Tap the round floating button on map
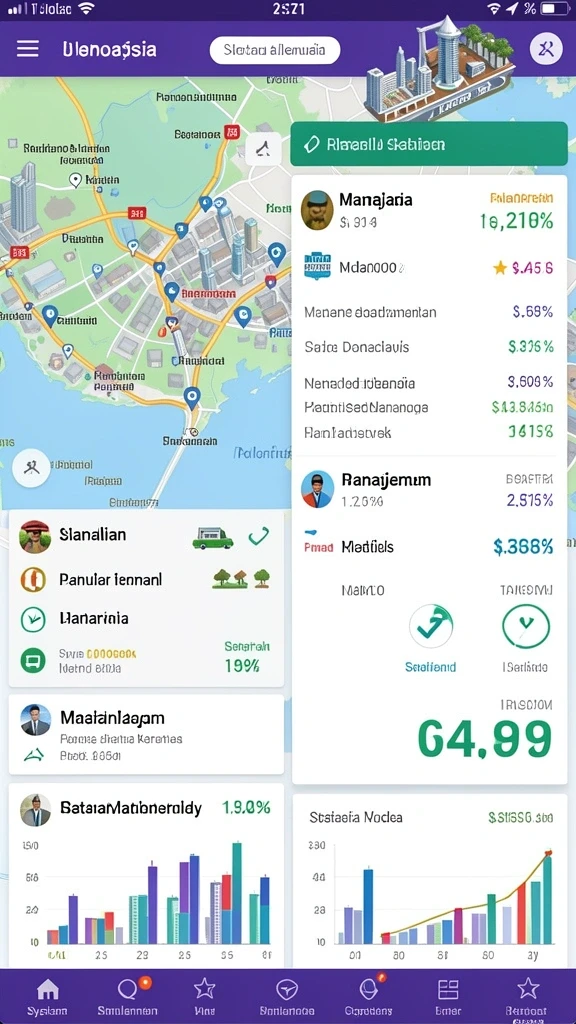Image resolution: width=576 pixels, height=1024 pixels. (x=31, y=468)
